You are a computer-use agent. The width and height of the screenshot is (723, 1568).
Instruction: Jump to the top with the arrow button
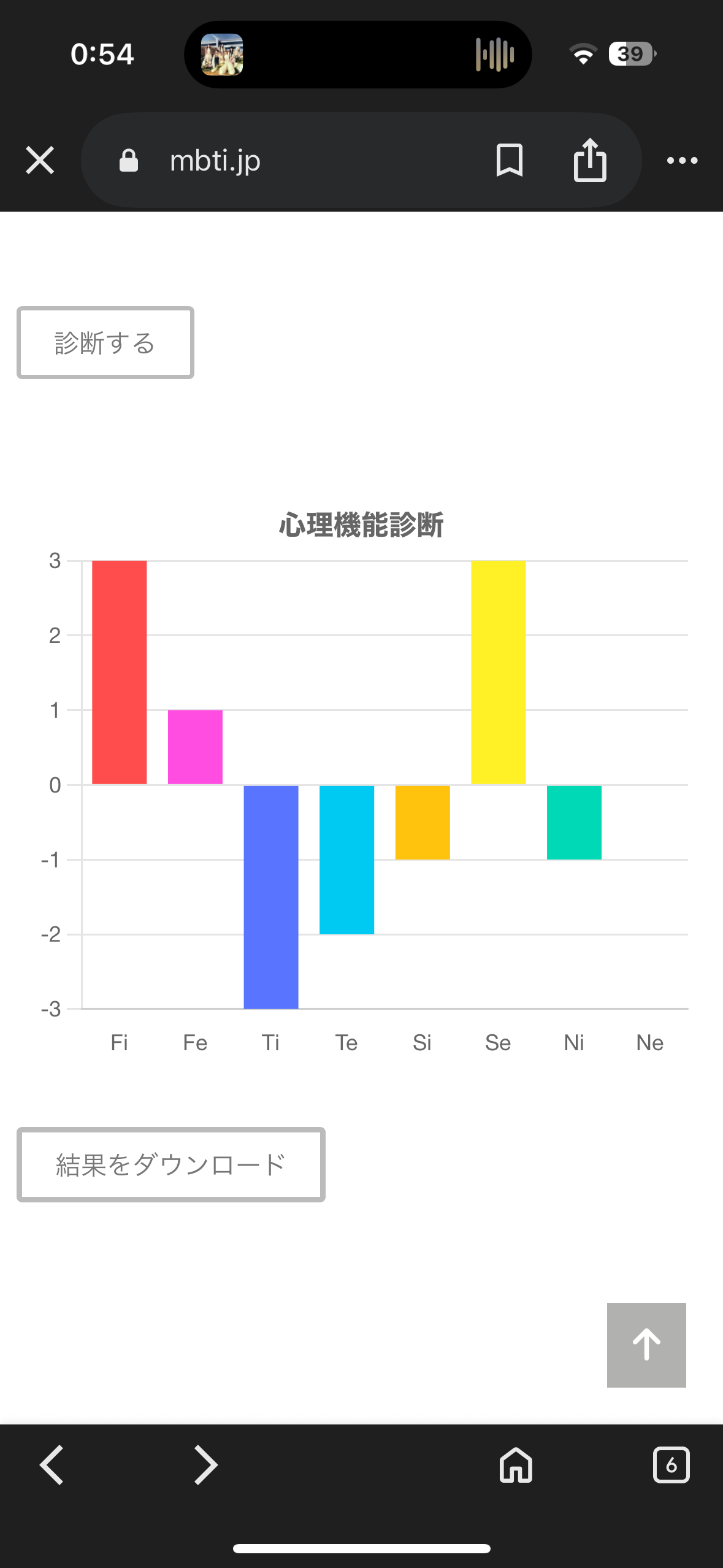[646, 1345]
